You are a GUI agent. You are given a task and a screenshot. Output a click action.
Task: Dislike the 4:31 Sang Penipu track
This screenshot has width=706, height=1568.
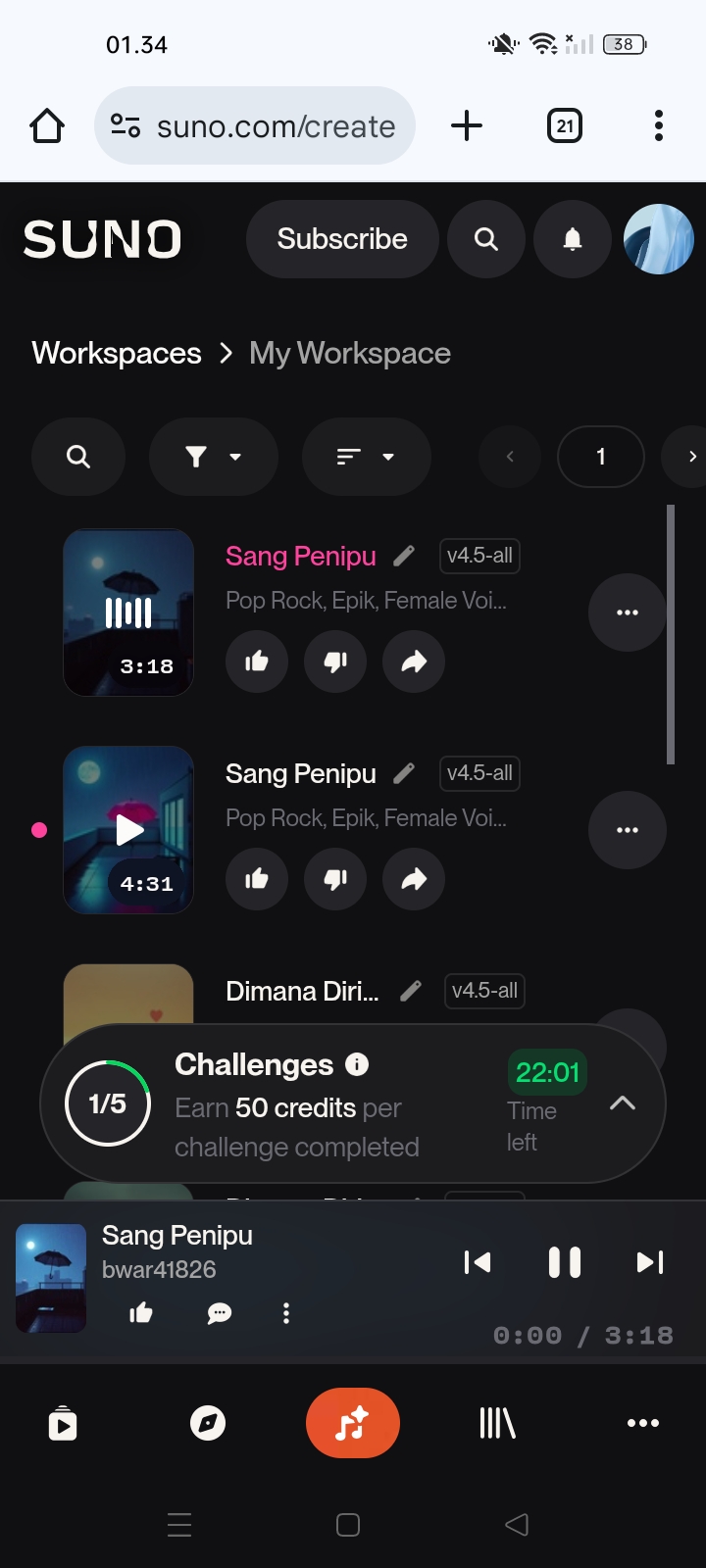[x=335, y=879]
